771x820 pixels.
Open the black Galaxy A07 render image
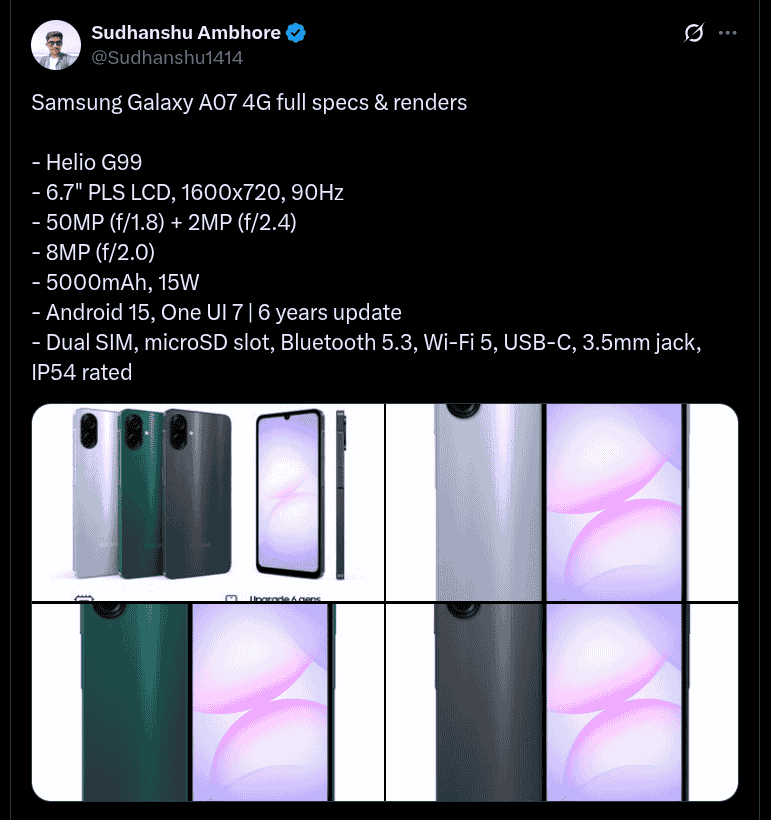pyautogui.click(x=562, y=702)
